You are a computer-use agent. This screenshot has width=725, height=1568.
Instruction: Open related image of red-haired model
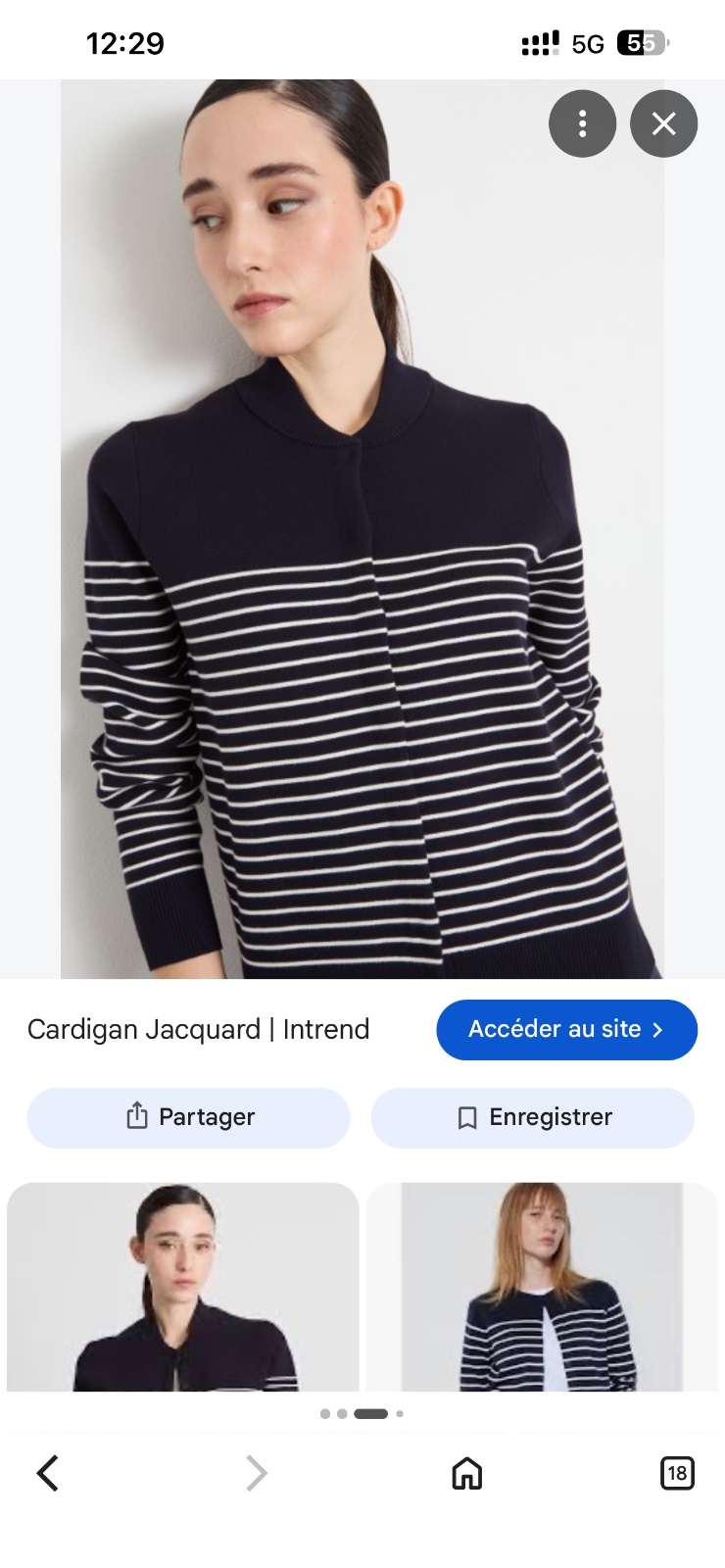543,1287
